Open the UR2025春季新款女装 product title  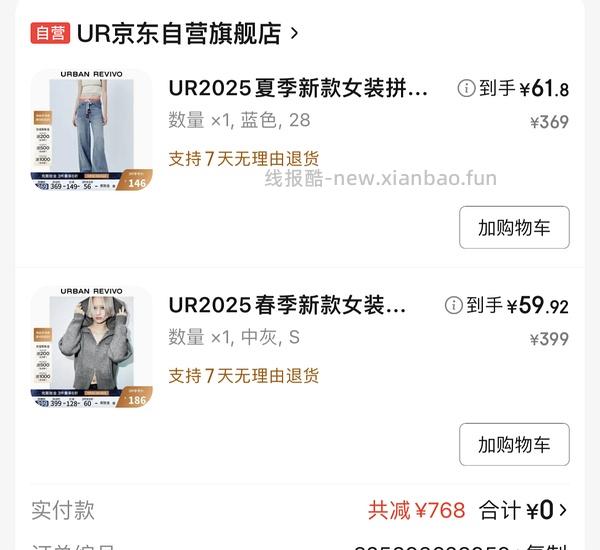(x=287, y=305)
